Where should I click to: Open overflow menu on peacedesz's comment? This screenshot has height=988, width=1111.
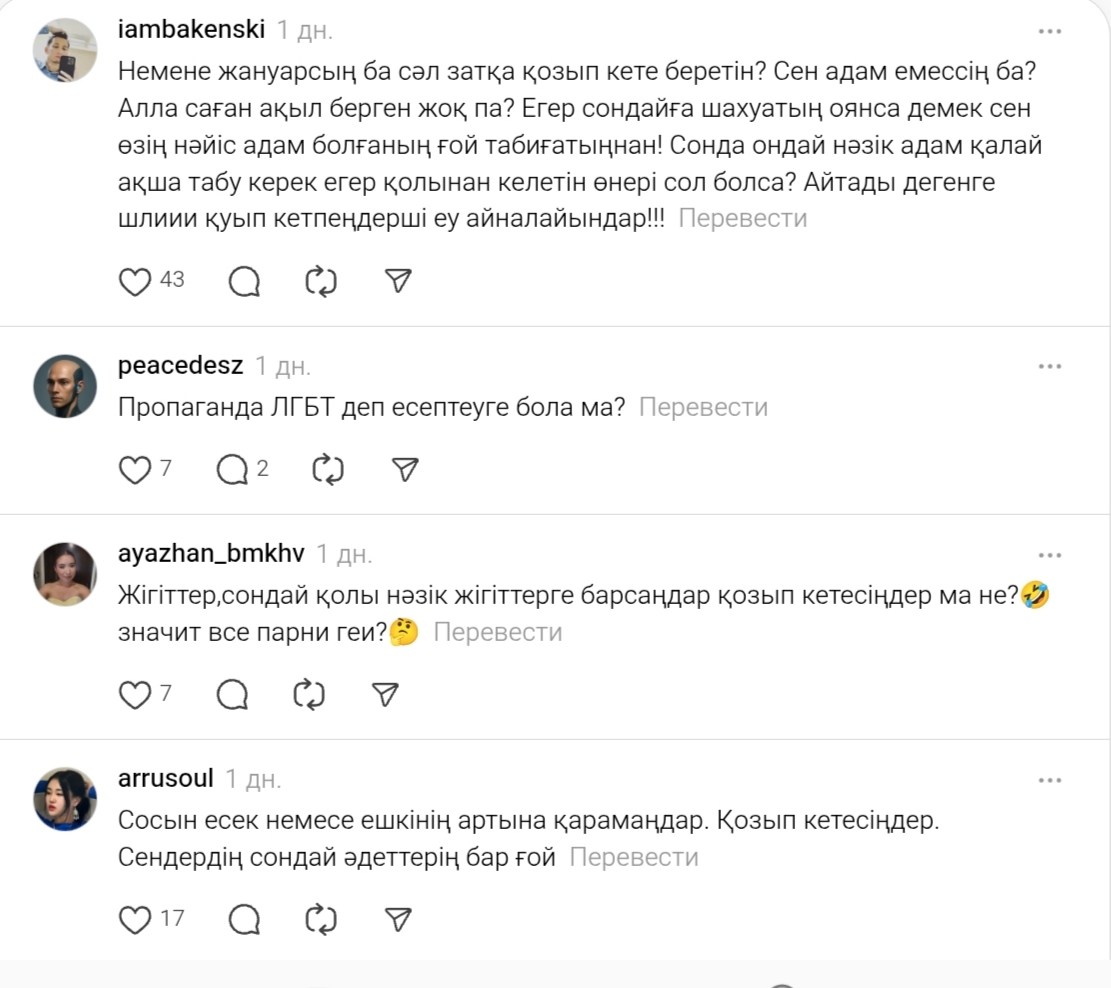click(x=1049, y=367)
